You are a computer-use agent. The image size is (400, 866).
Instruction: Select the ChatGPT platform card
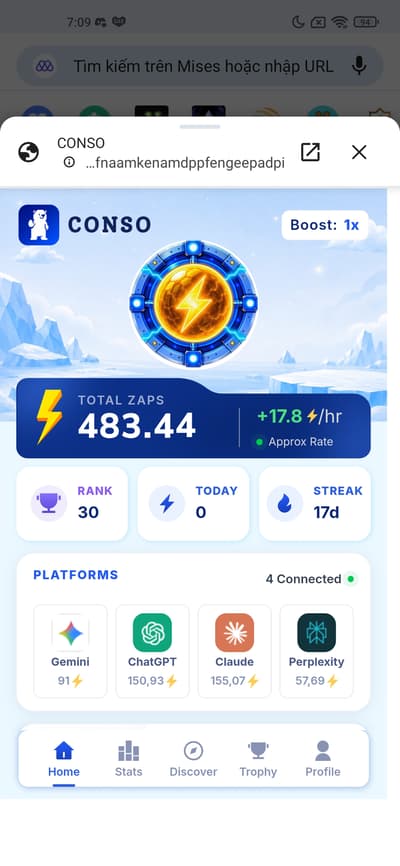(152, 651)
